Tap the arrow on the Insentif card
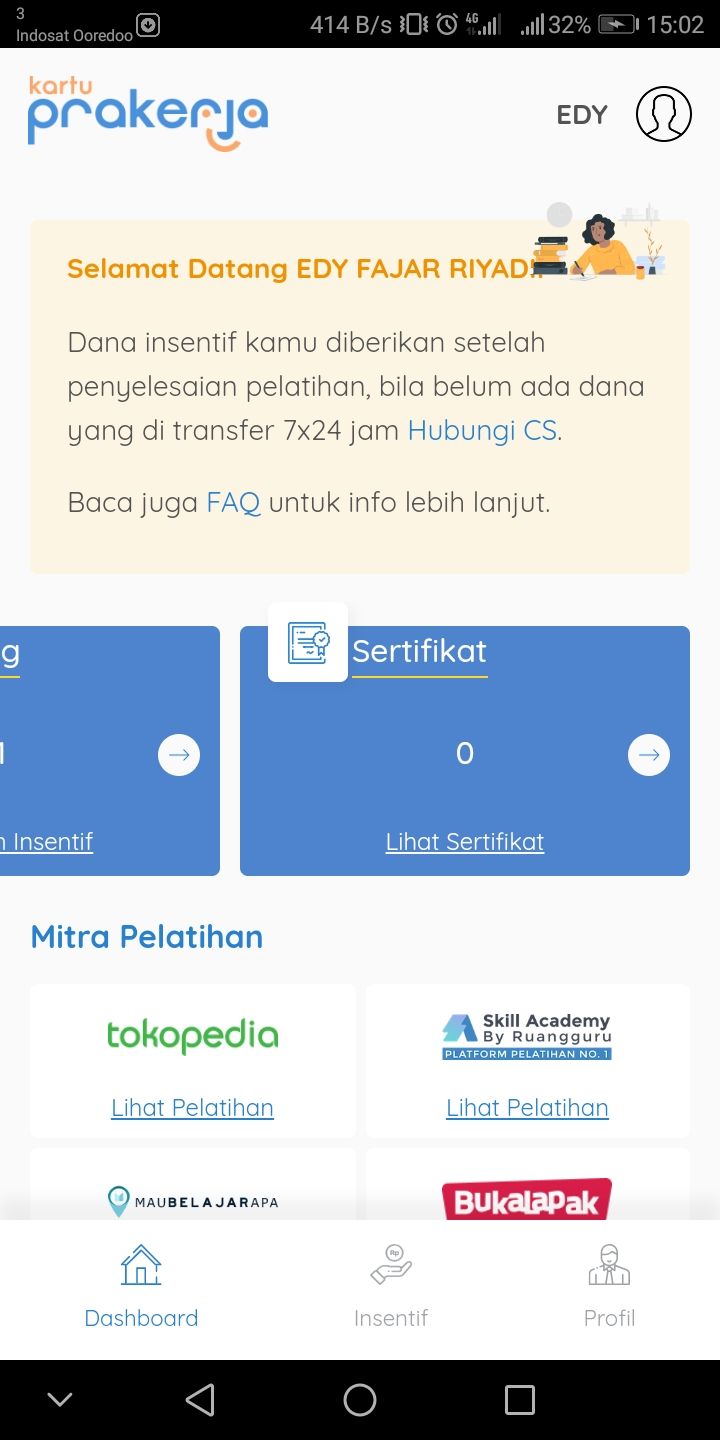 coord(179,755)
